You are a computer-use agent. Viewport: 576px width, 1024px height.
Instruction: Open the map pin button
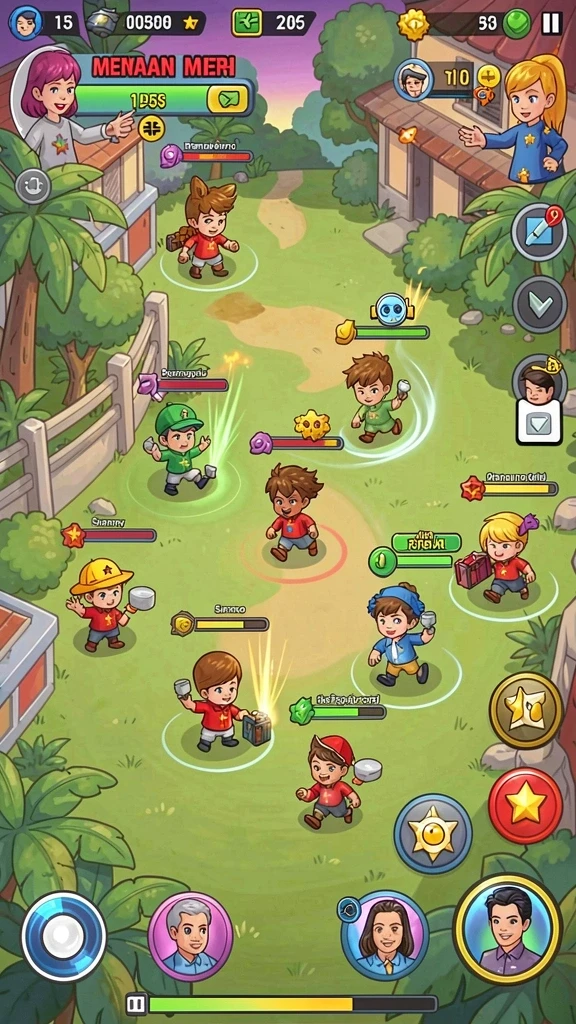click(x=539, y=232)
